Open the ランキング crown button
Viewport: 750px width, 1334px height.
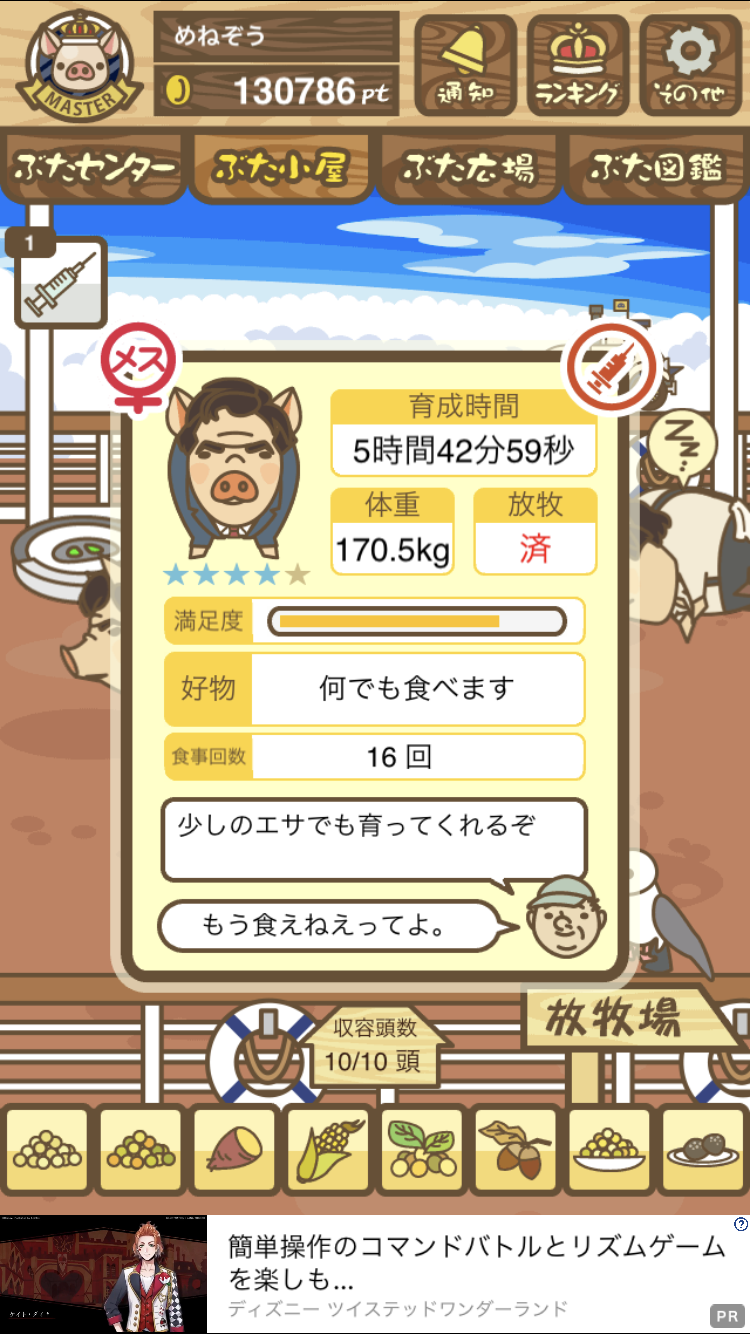tap(578, 66)
